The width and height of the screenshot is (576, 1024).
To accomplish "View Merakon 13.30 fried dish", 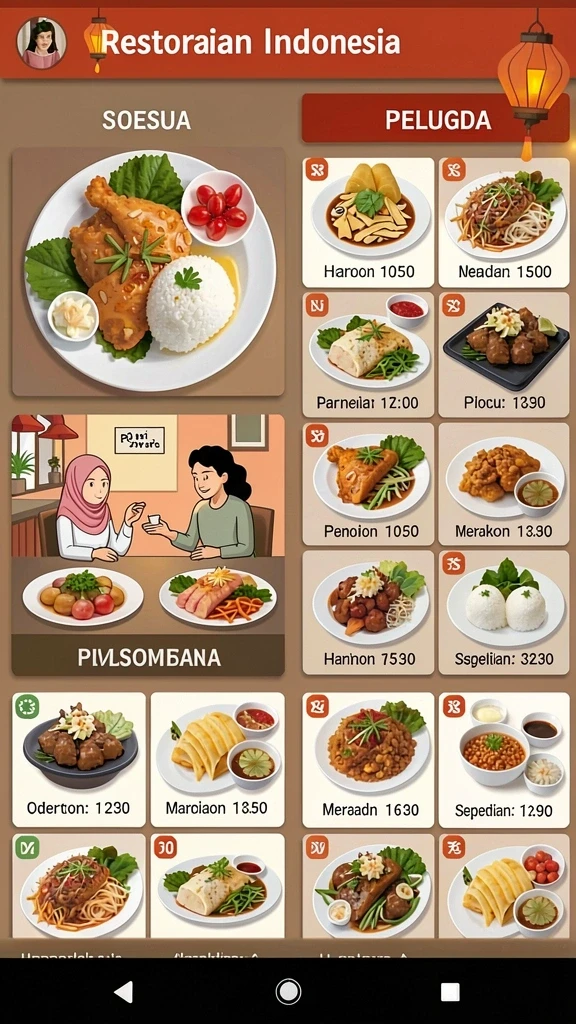I will tap(504, 484).
